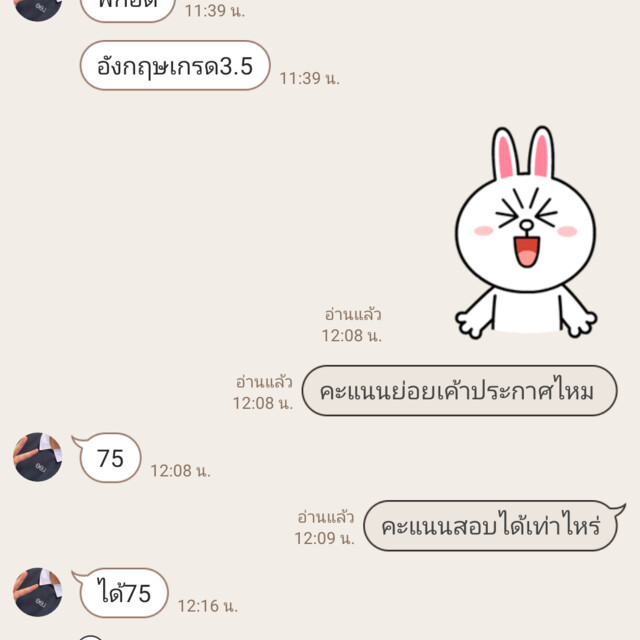Open the laughing rabbit sticker

click(525, 232)
